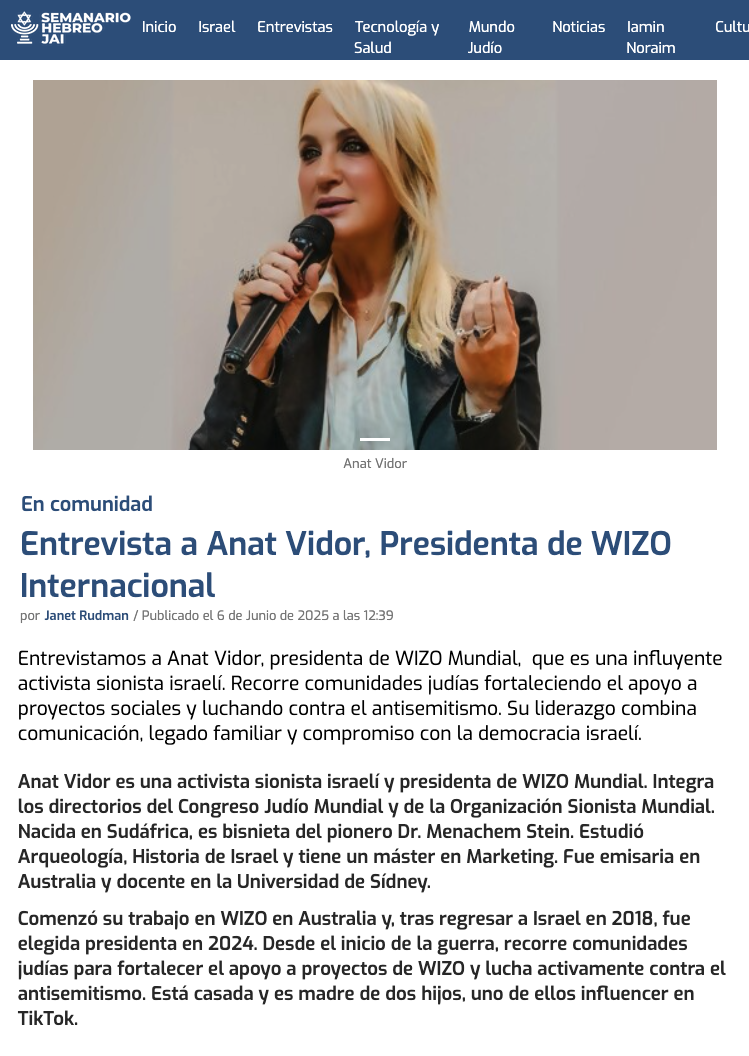Tap the image carousel indicator dash
749x1056 pixels.
tap(375, 439)
